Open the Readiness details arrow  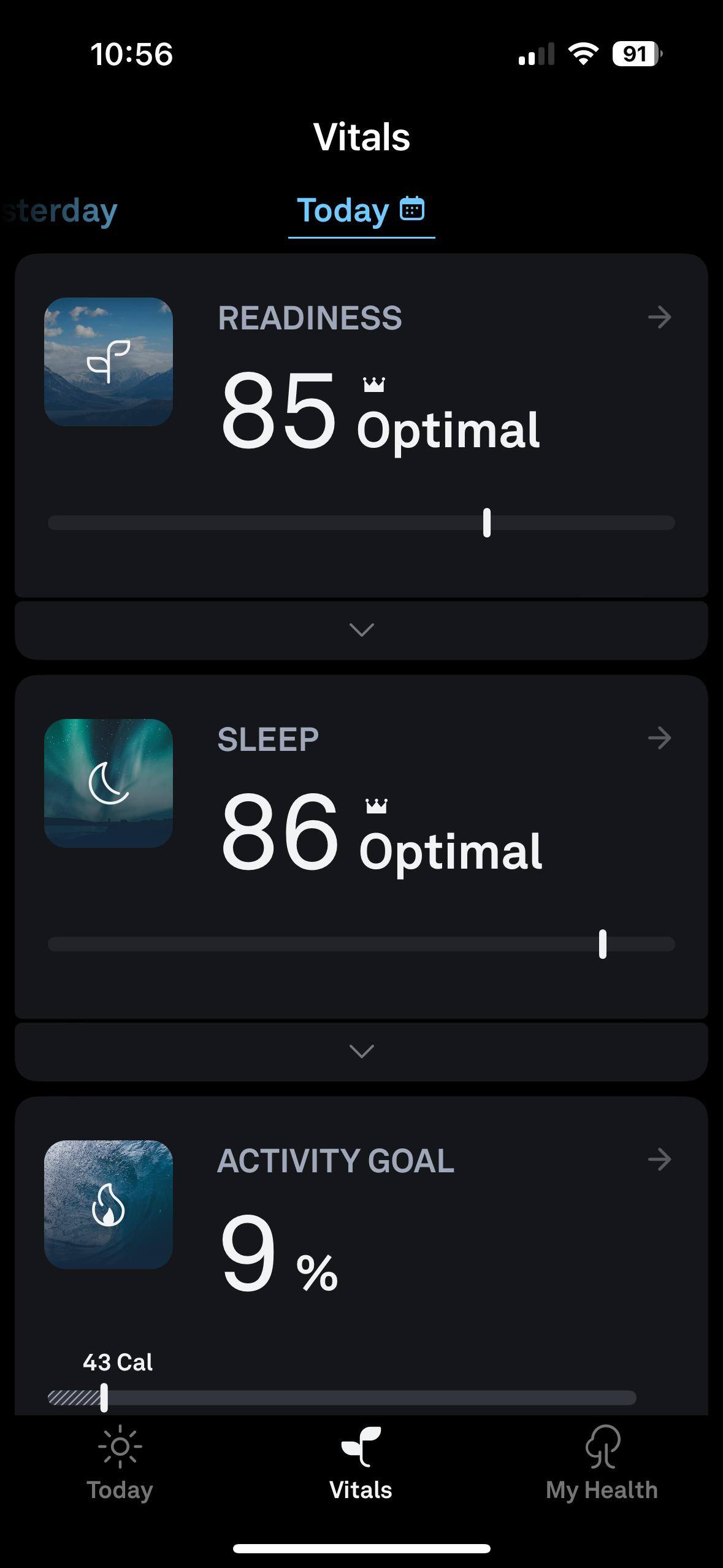659,317
